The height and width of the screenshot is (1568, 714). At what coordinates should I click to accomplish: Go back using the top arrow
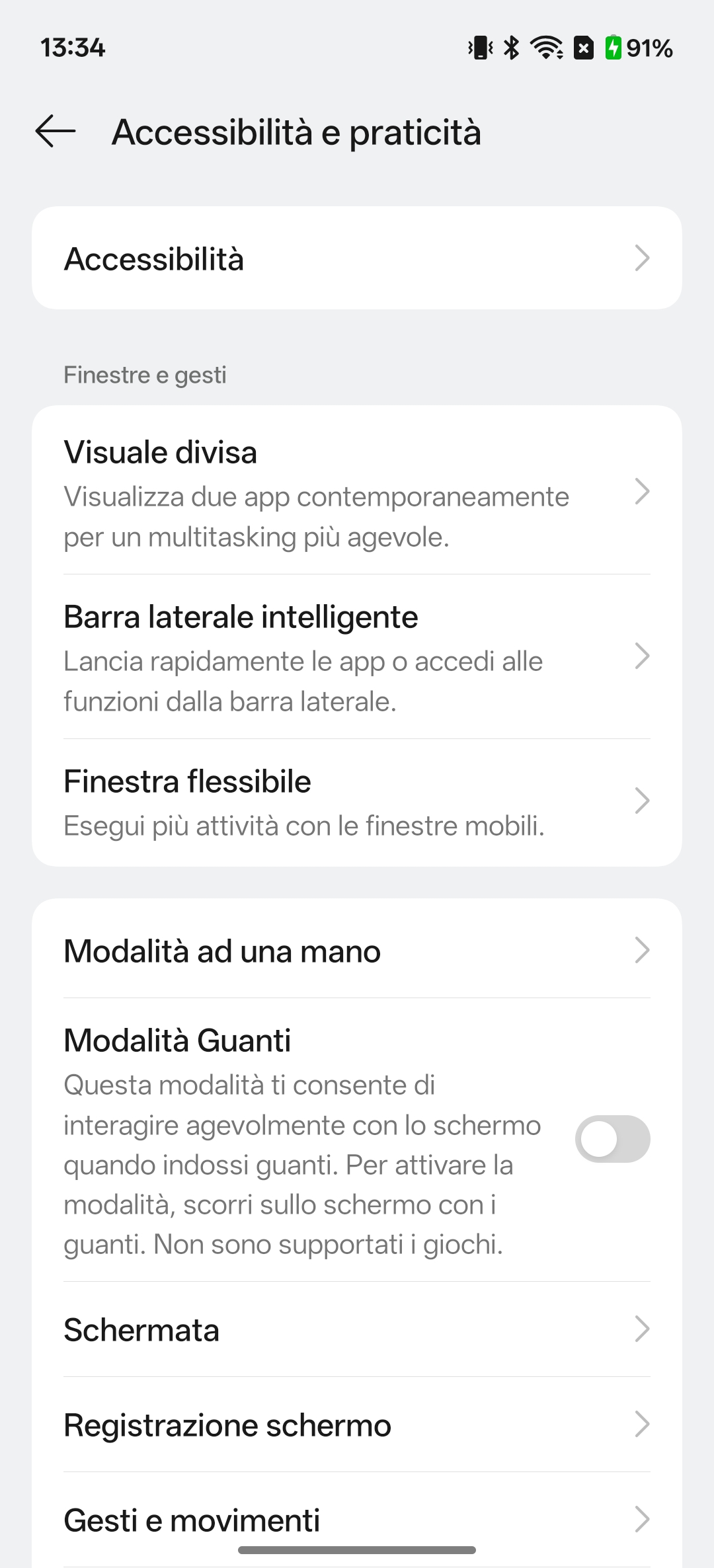(56, 131)
